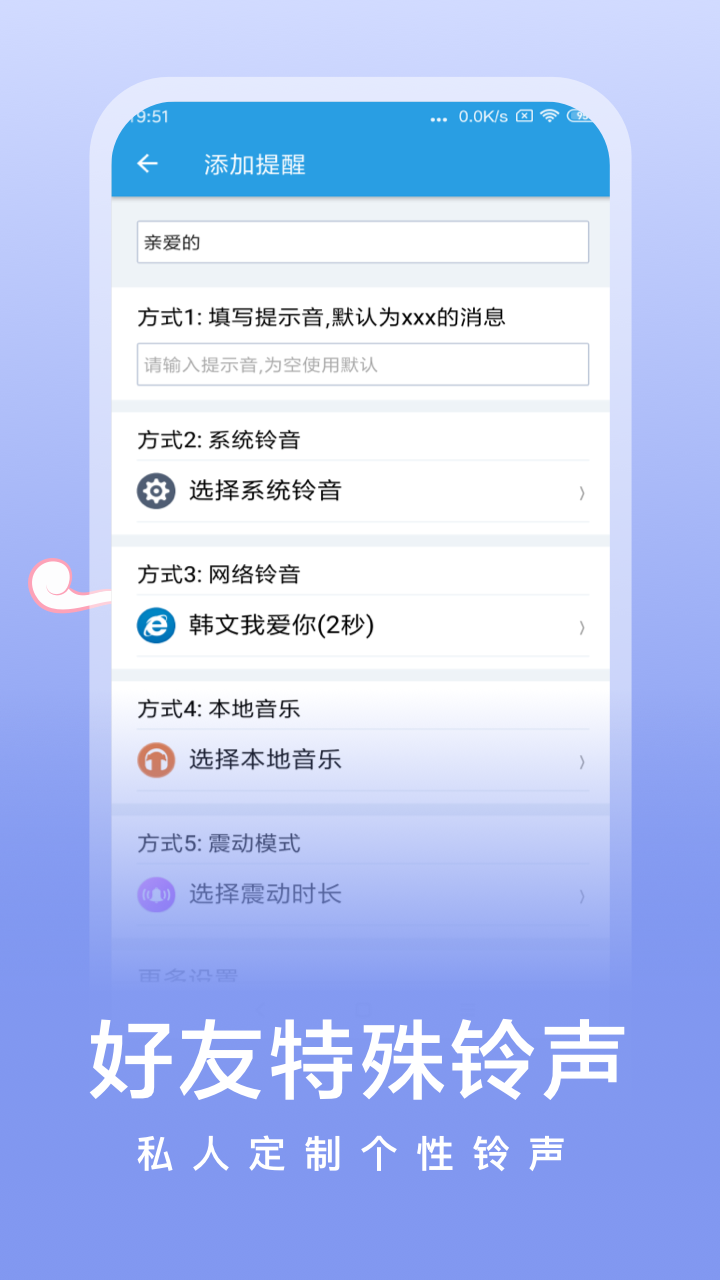
Task: Tap the network speed indicator showing 0.0K/s
Action: tap(481, 117)
